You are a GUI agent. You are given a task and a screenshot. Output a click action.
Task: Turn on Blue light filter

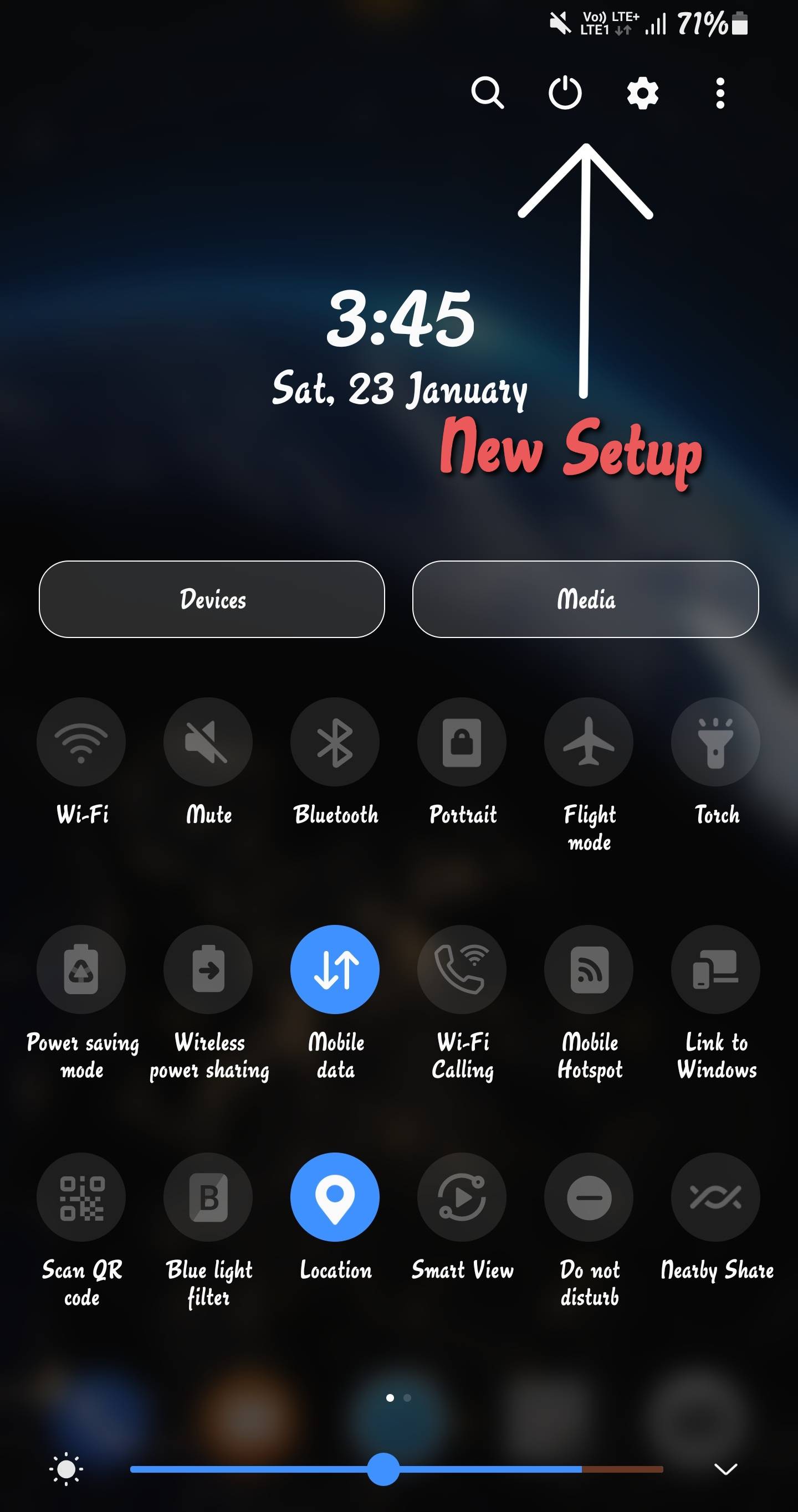[208, 1197]
